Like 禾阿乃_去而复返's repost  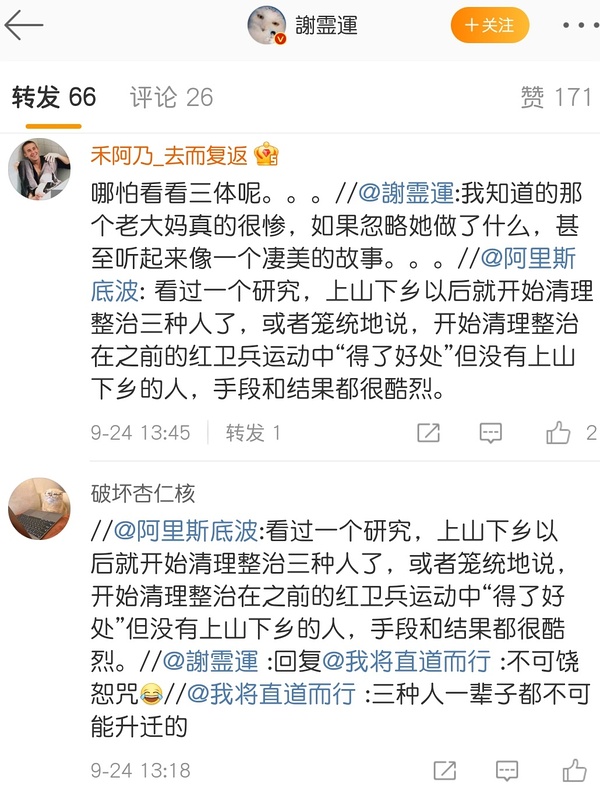(x=558, y=433)
